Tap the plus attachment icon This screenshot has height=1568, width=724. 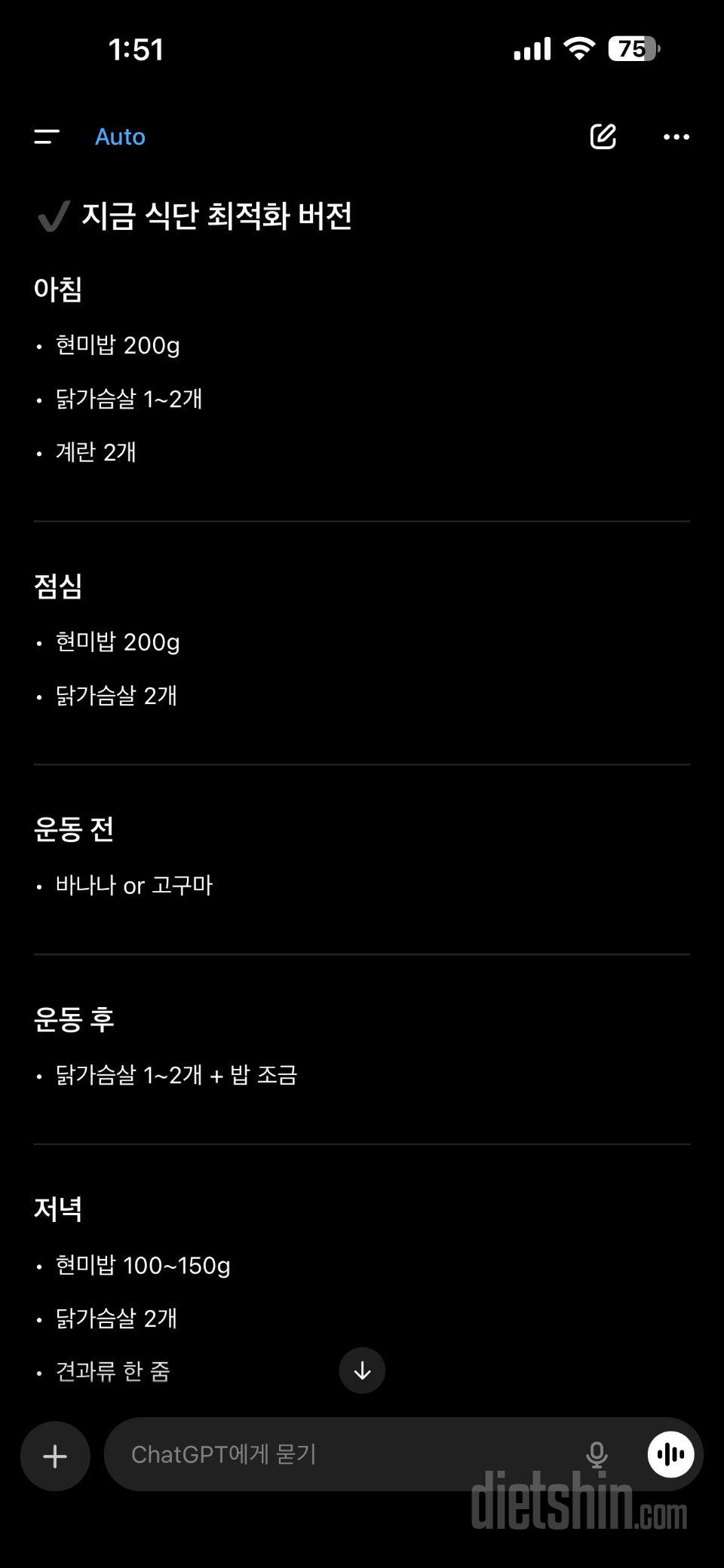(x=54, y=1455)
